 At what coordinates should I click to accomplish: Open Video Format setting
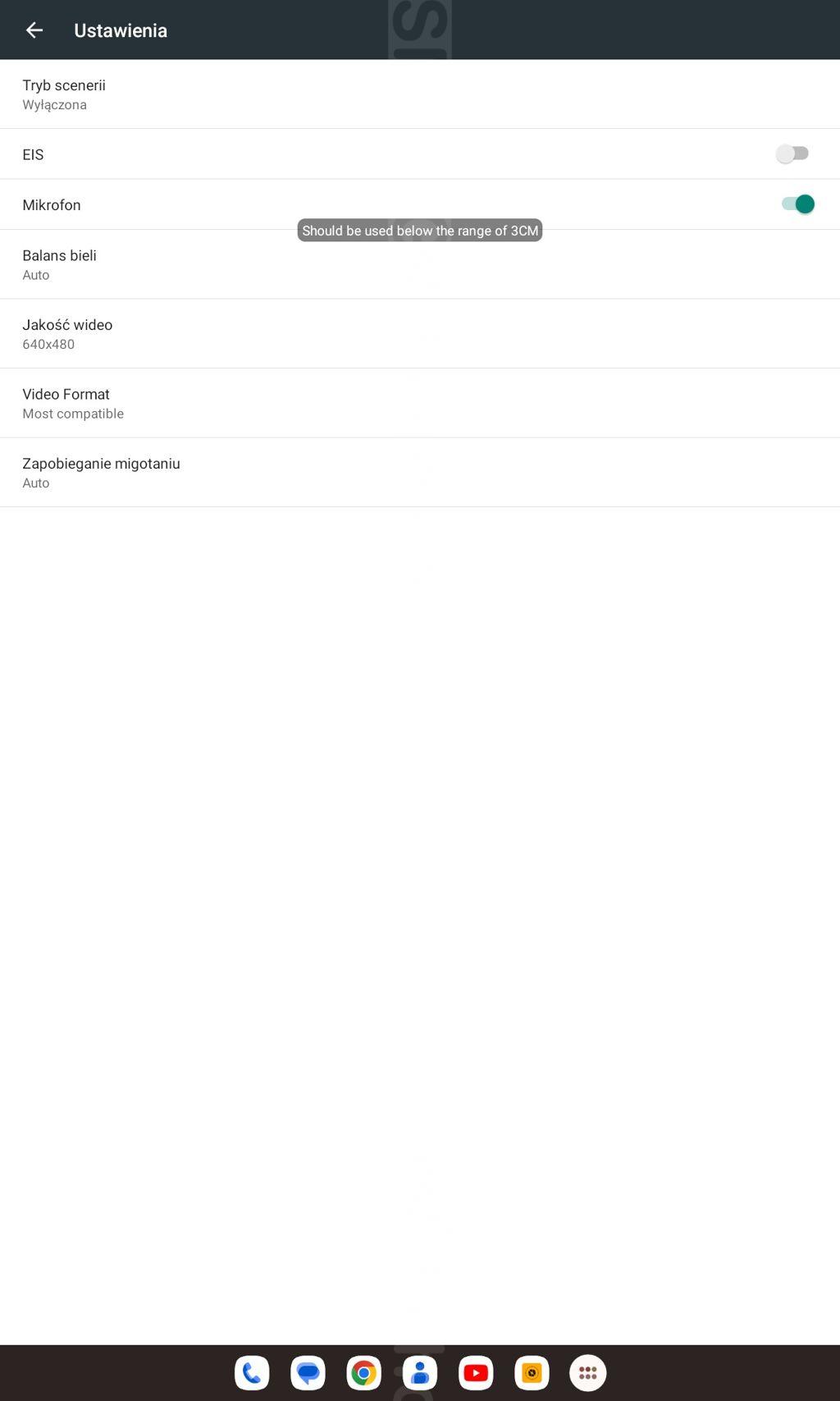click(x=420, y=403)
